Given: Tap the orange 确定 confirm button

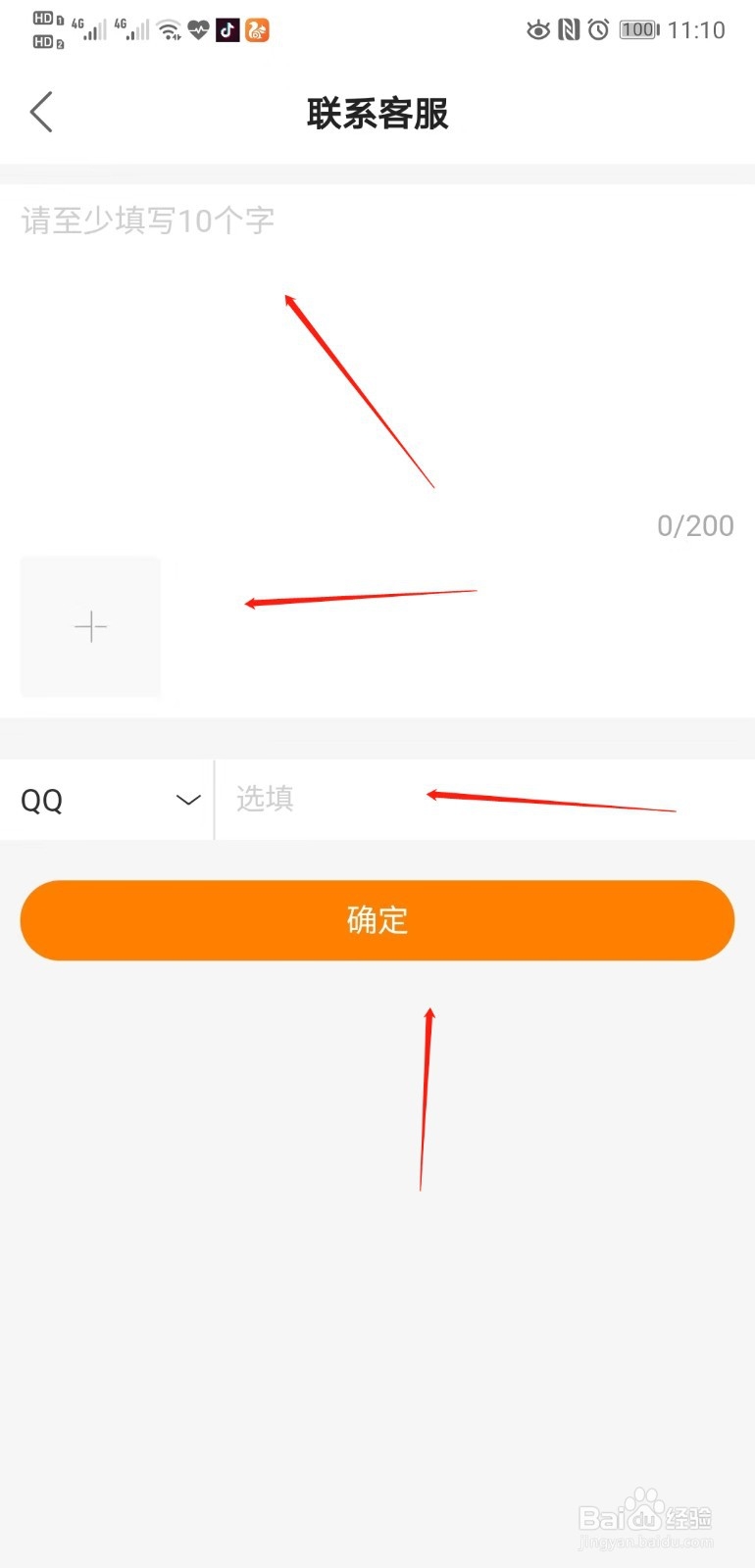Looking at the screenshot, I should 377,920.
